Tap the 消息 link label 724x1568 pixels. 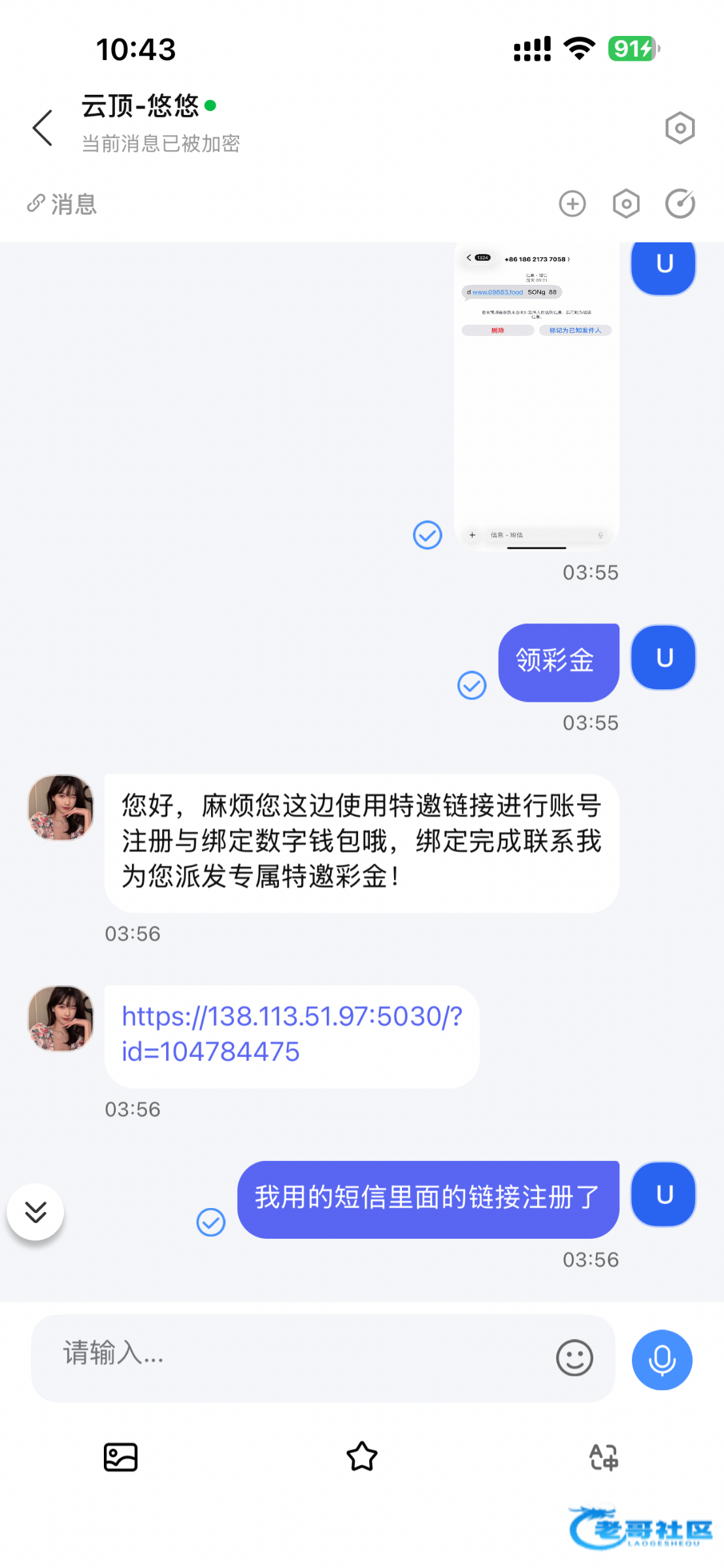63,204
